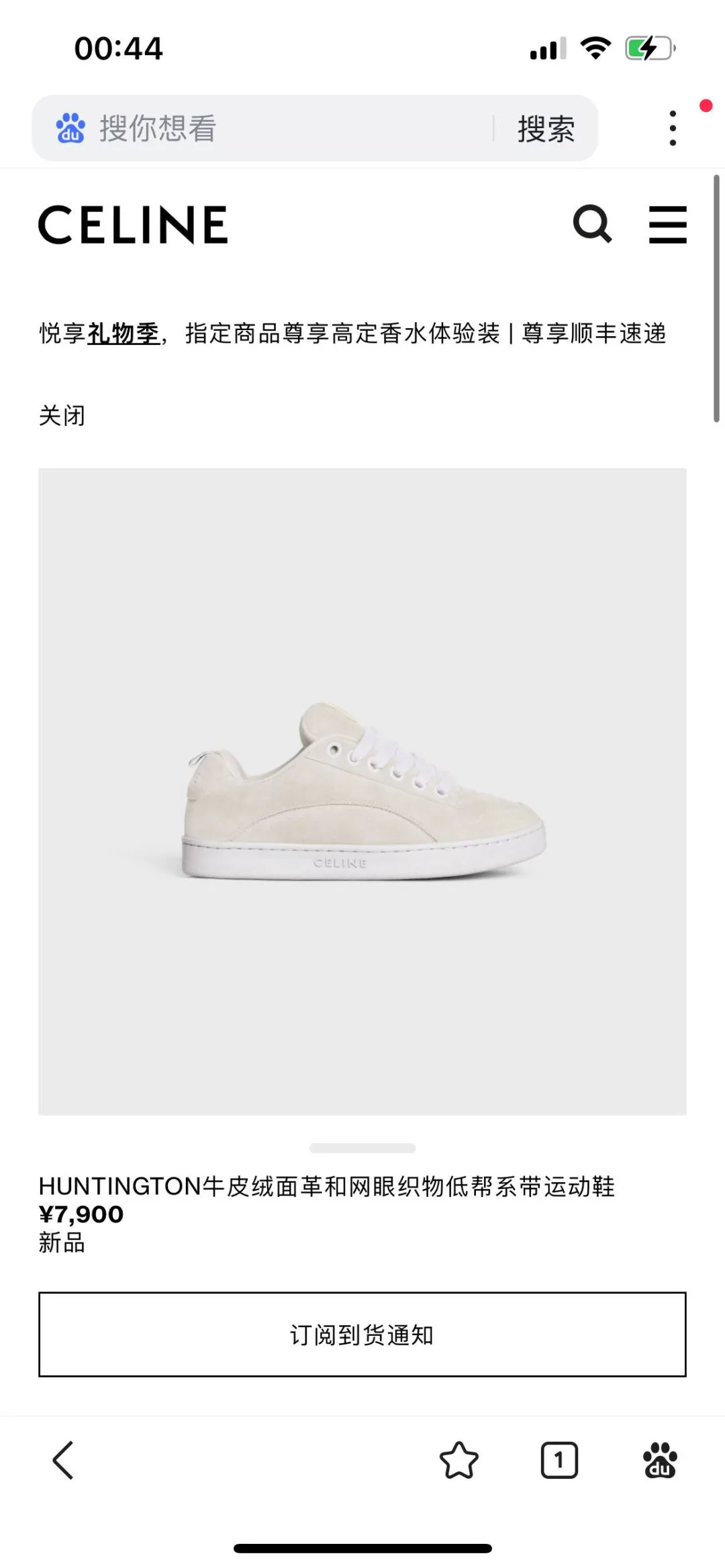Tap the 搜索 button in address bar
The image size is (725, 1568).
pos(546,128)
